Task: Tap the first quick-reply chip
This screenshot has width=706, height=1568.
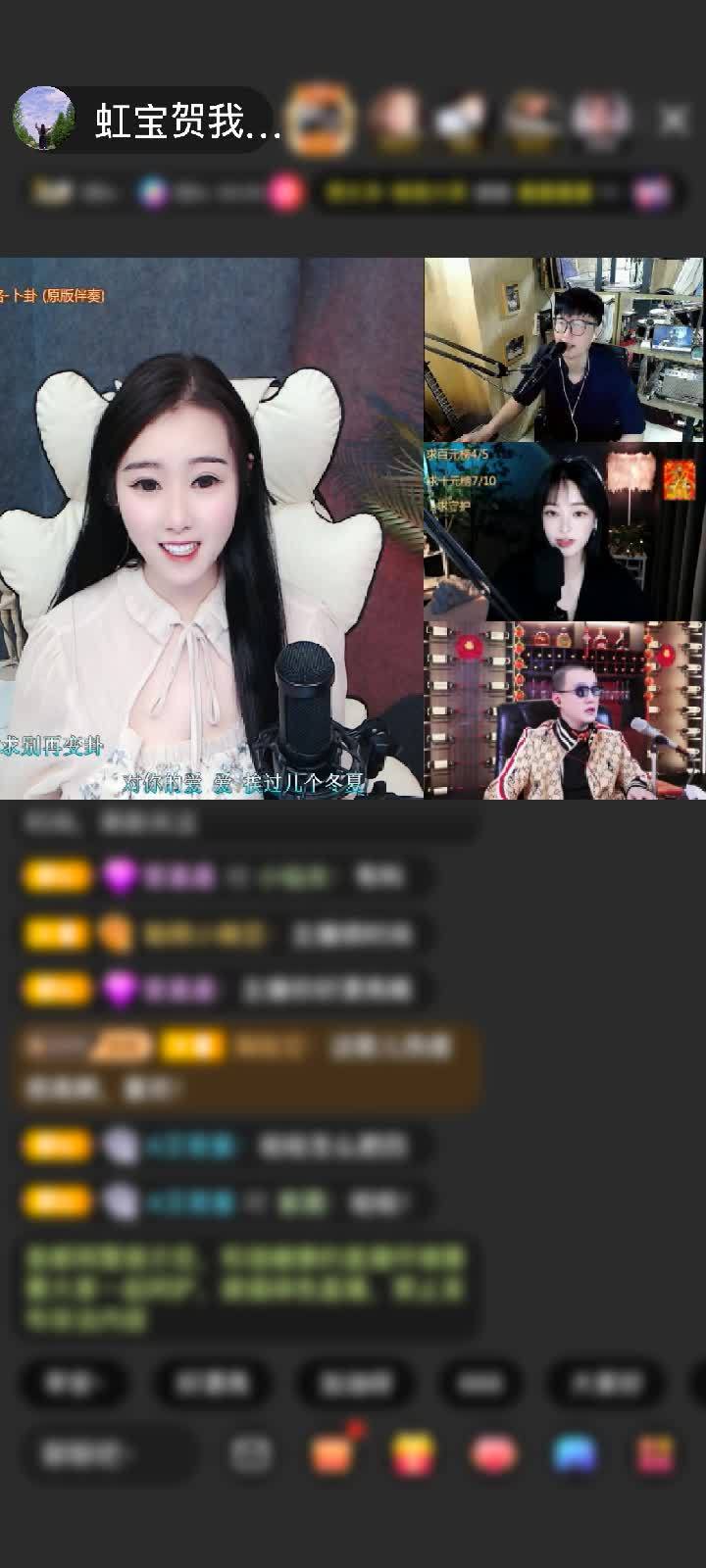Action: (x=74, y=1383)
